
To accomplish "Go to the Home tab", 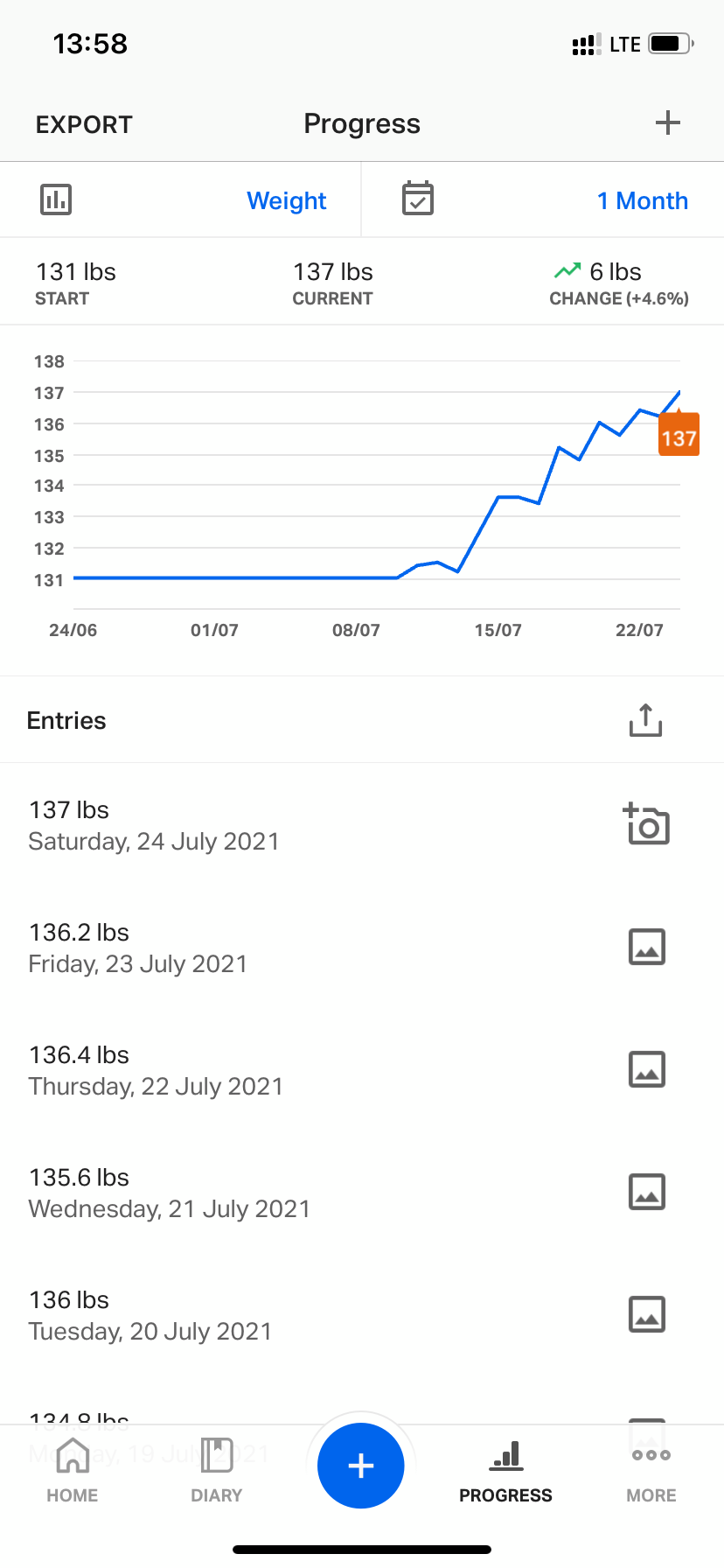I will tap(73, 1471).
